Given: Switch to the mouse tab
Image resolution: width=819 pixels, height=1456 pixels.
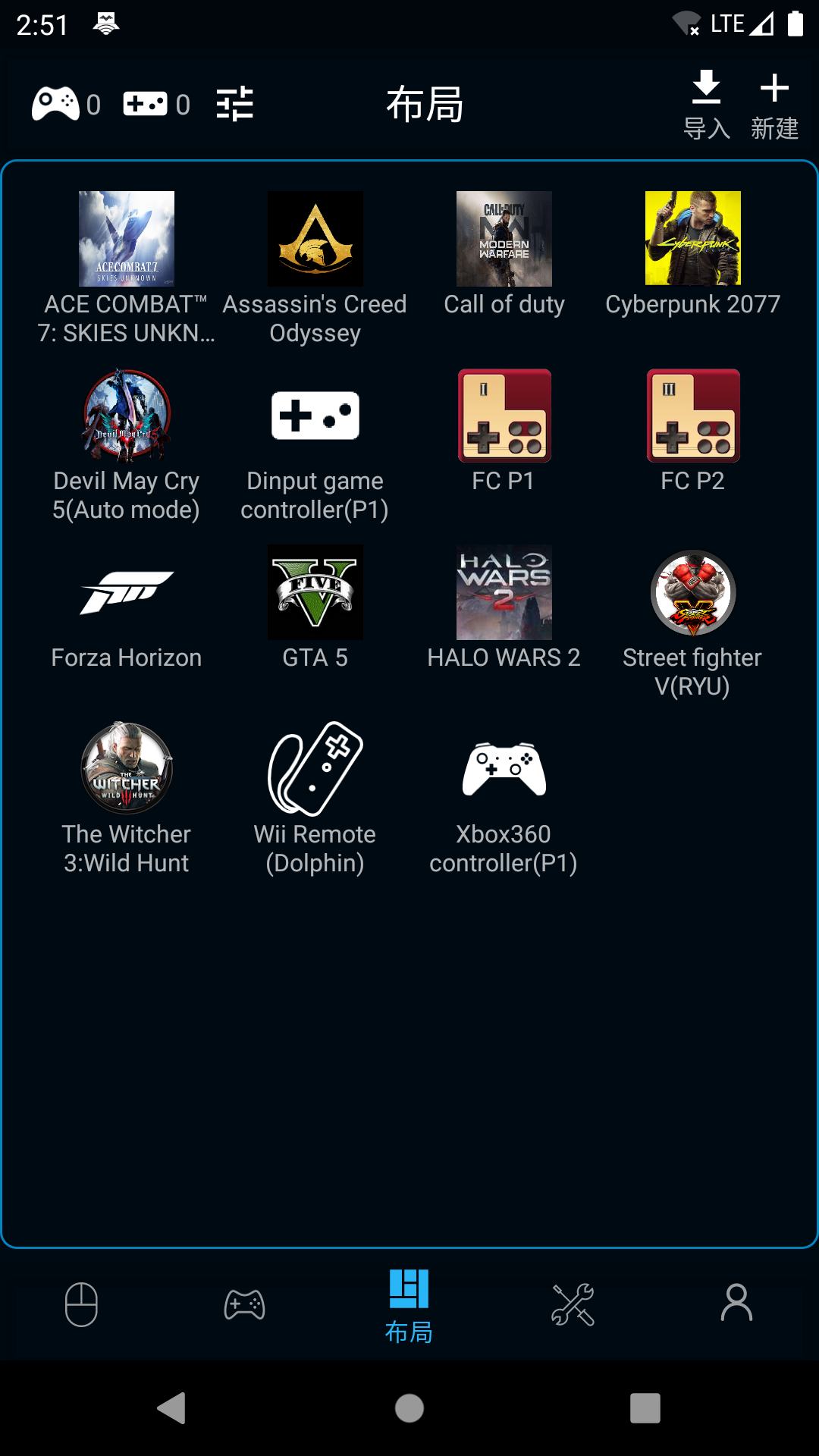Looking at the screenshot, I should coord(81,1304).
